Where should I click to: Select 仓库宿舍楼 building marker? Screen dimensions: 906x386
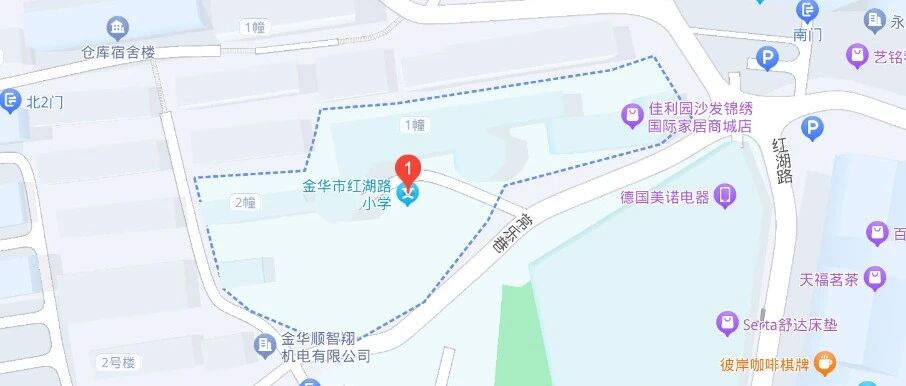pos(118,28)
